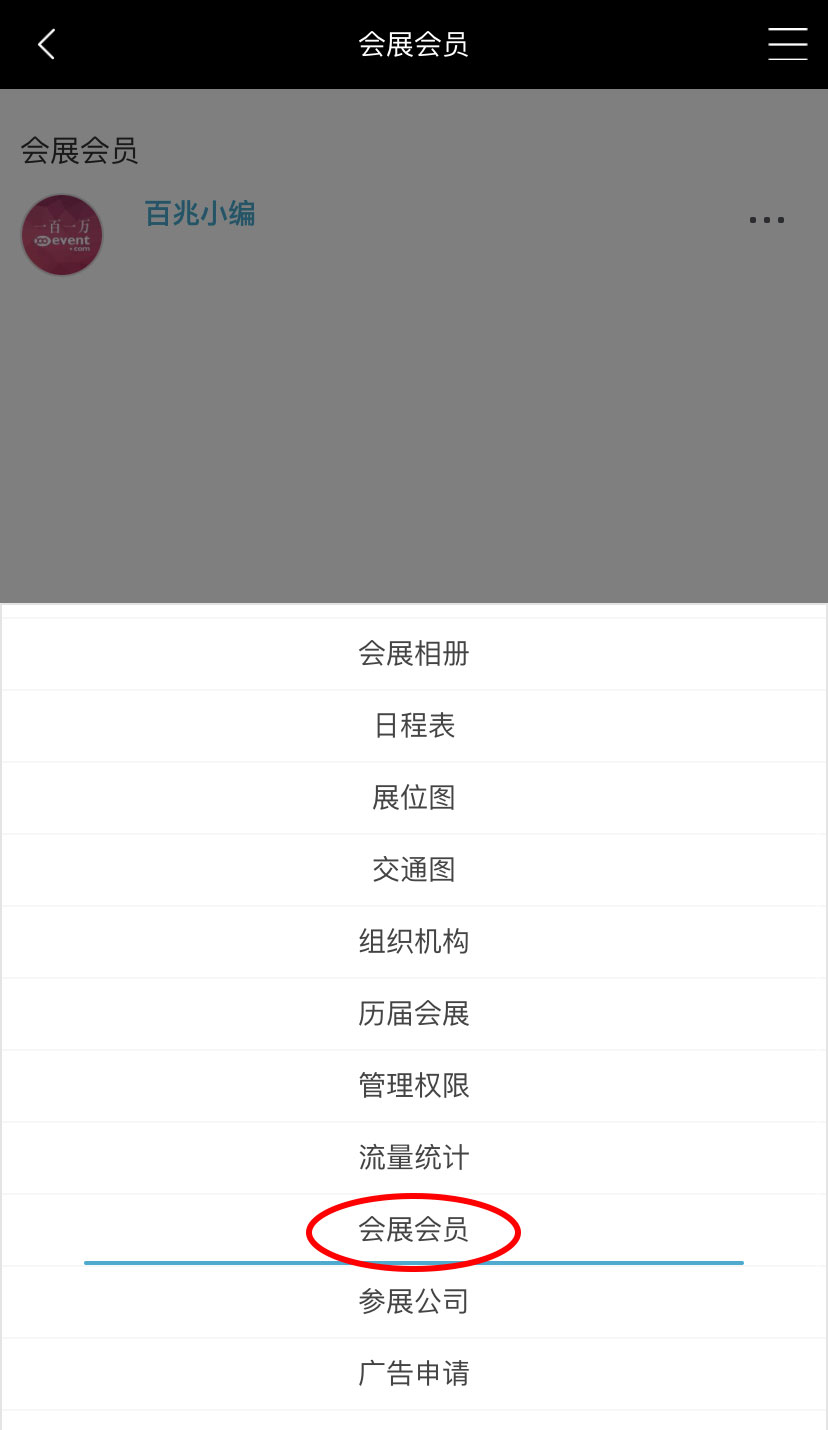Select the circled 会展会员 menu item
The width and height of the screenshot is (828, 1430).
coord(414,1230)
